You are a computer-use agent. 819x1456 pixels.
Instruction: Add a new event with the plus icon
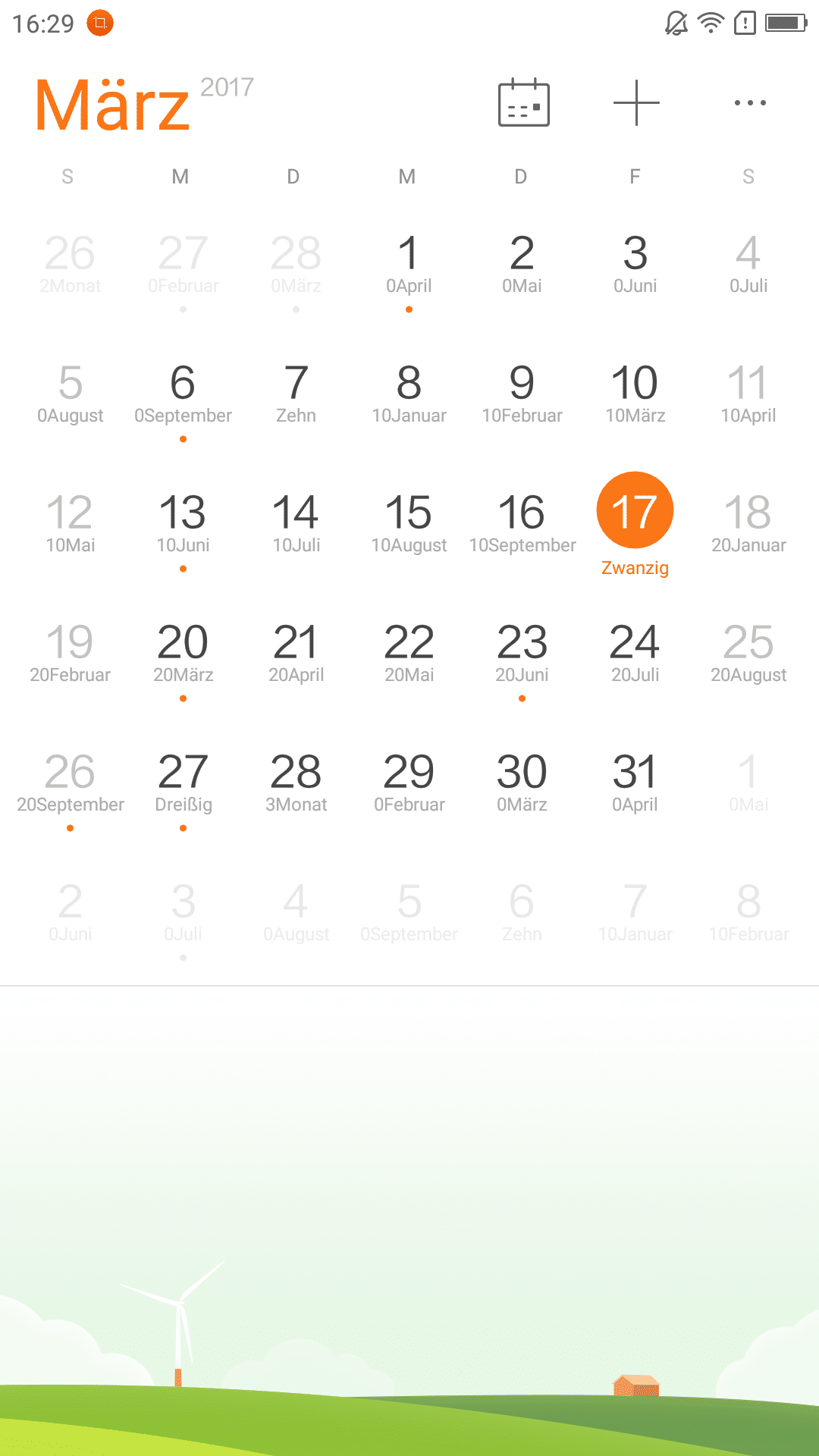pyautogui.click(x=636, y=102)
